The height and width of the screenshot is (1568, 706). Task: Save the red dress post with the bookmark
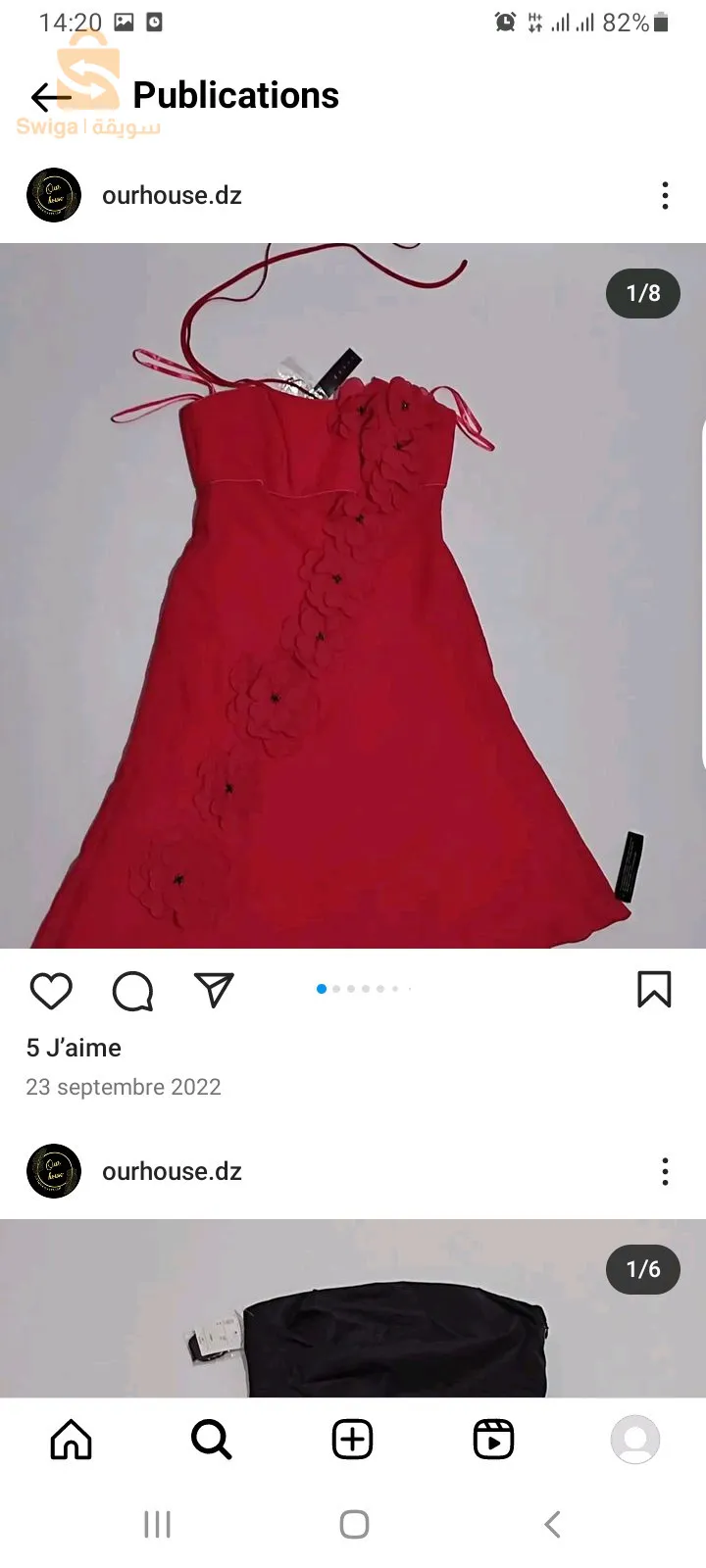click(653, 991)
